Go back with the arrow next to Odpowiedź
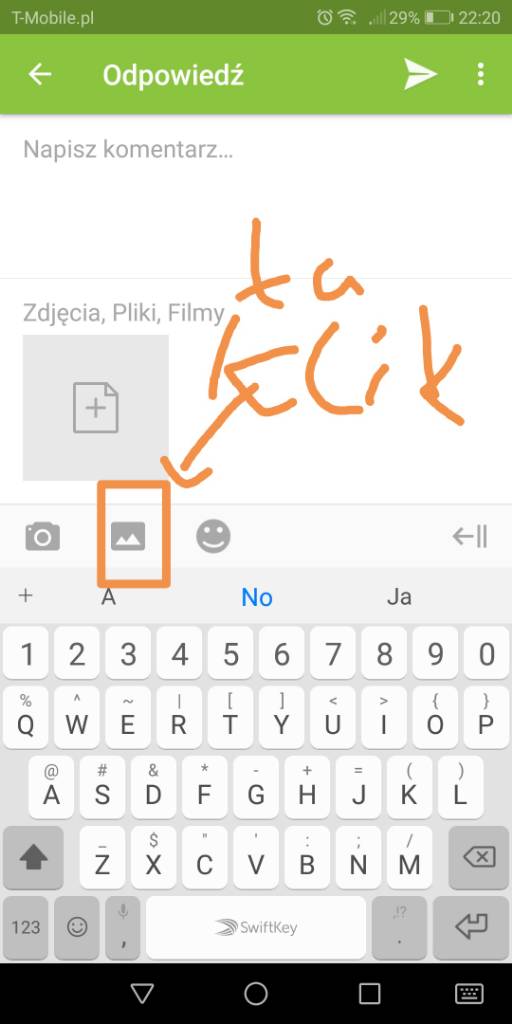512x1024 pixels. point(40,74)
